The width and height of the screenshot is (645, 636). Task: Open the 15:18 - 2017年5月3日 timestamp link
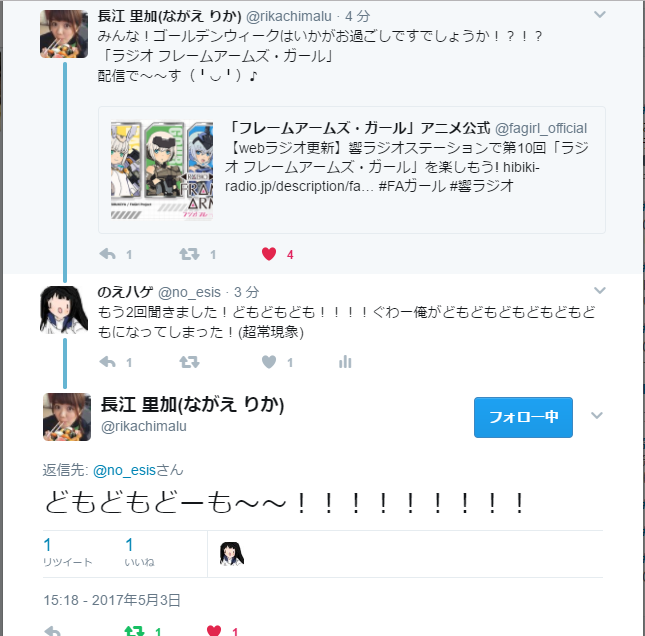click(x=112, y=600)
